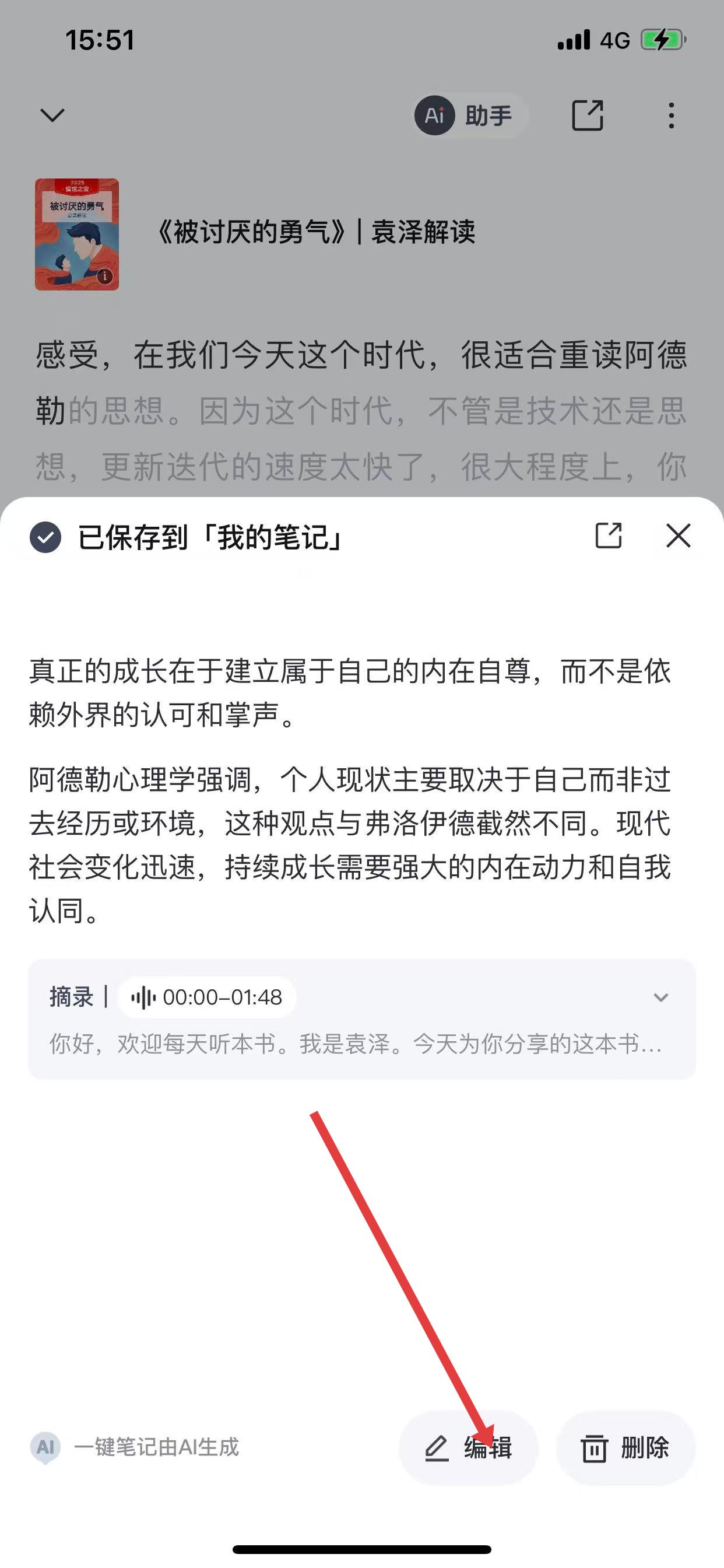This screenshot has width=724, height=1568.
Task: Expand the 摘录 excerpt section
Action: (x=660, y=998)
